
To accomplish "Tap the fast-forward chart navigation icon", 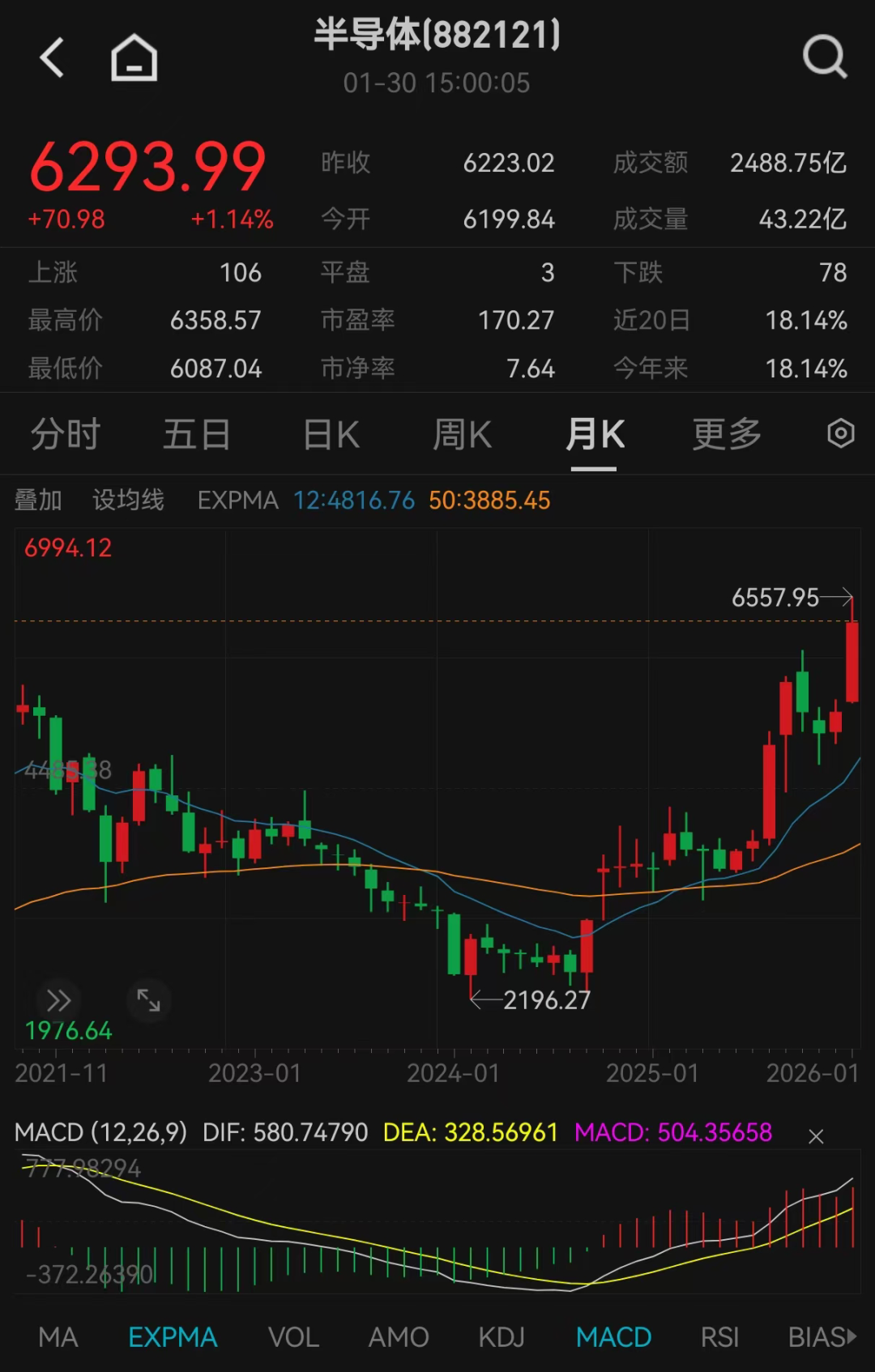I will 58,1001.
